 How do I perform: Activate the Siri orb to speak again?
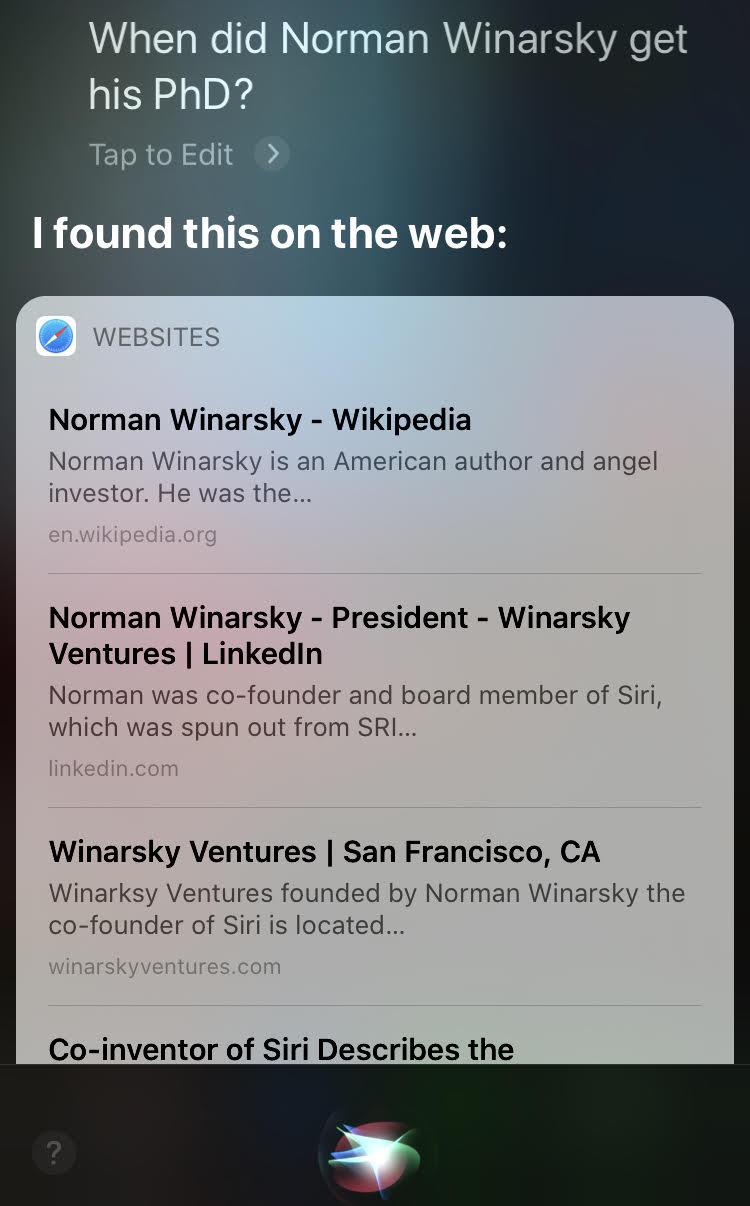(376, 1154)
